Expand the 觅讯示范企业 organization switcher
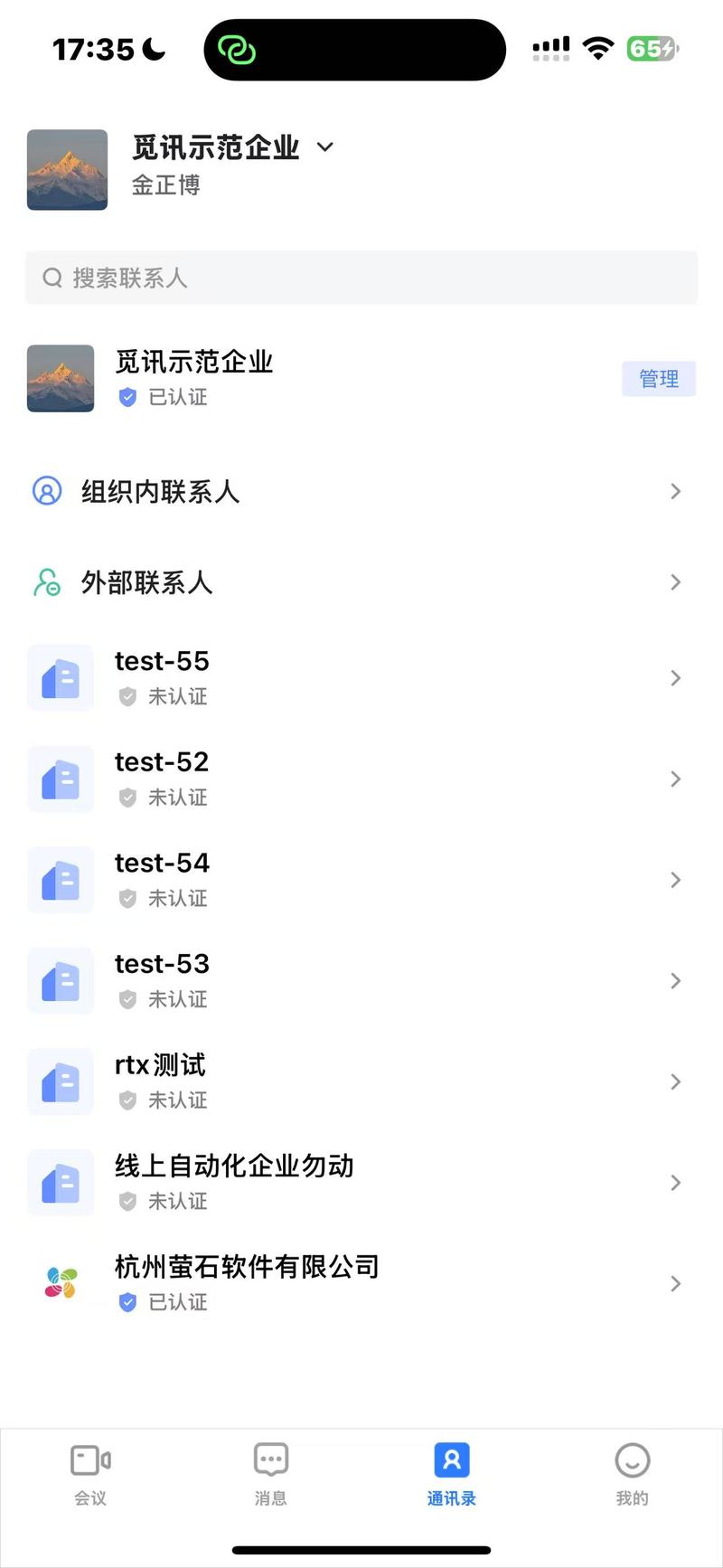This screenshot has height=1568, width=723. 233,146
